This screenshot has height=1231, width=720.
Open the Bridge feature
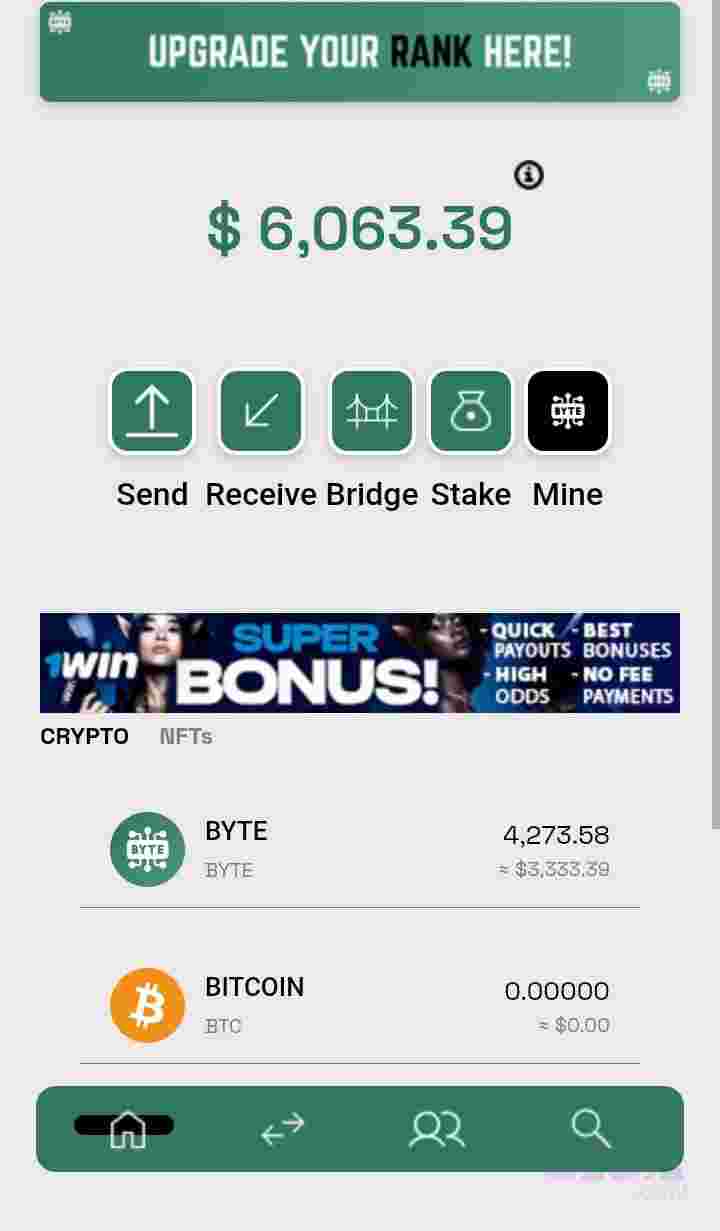(x=371, y=412)
